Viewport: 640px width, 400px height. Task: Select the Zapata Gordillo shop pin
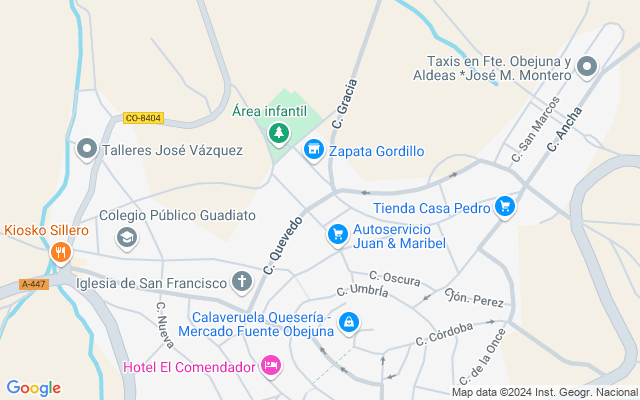313,150
